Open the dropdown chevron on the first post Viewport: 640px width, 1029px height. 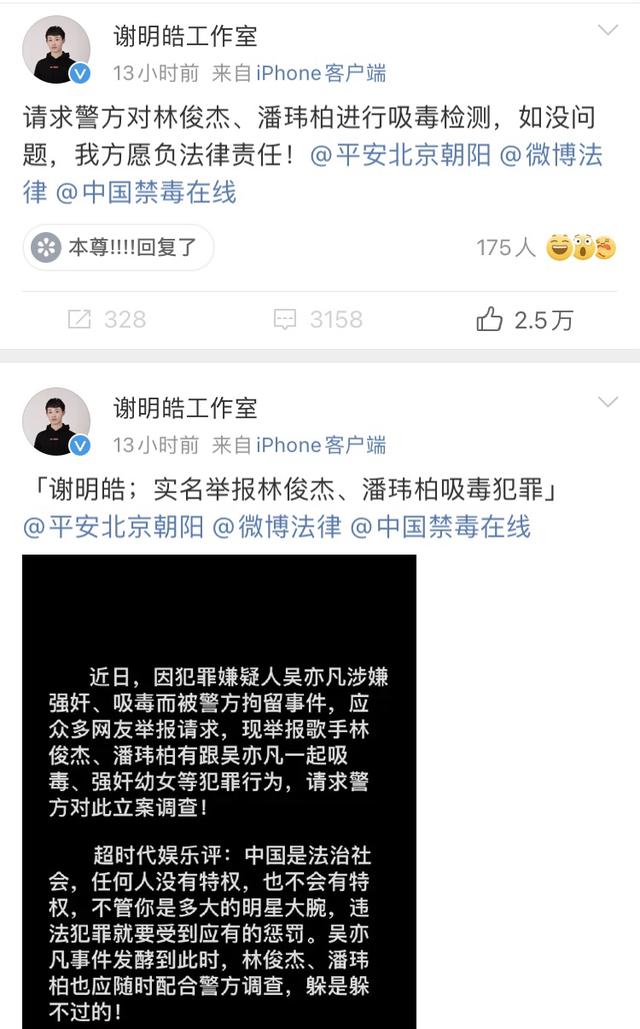pos(608,31)
